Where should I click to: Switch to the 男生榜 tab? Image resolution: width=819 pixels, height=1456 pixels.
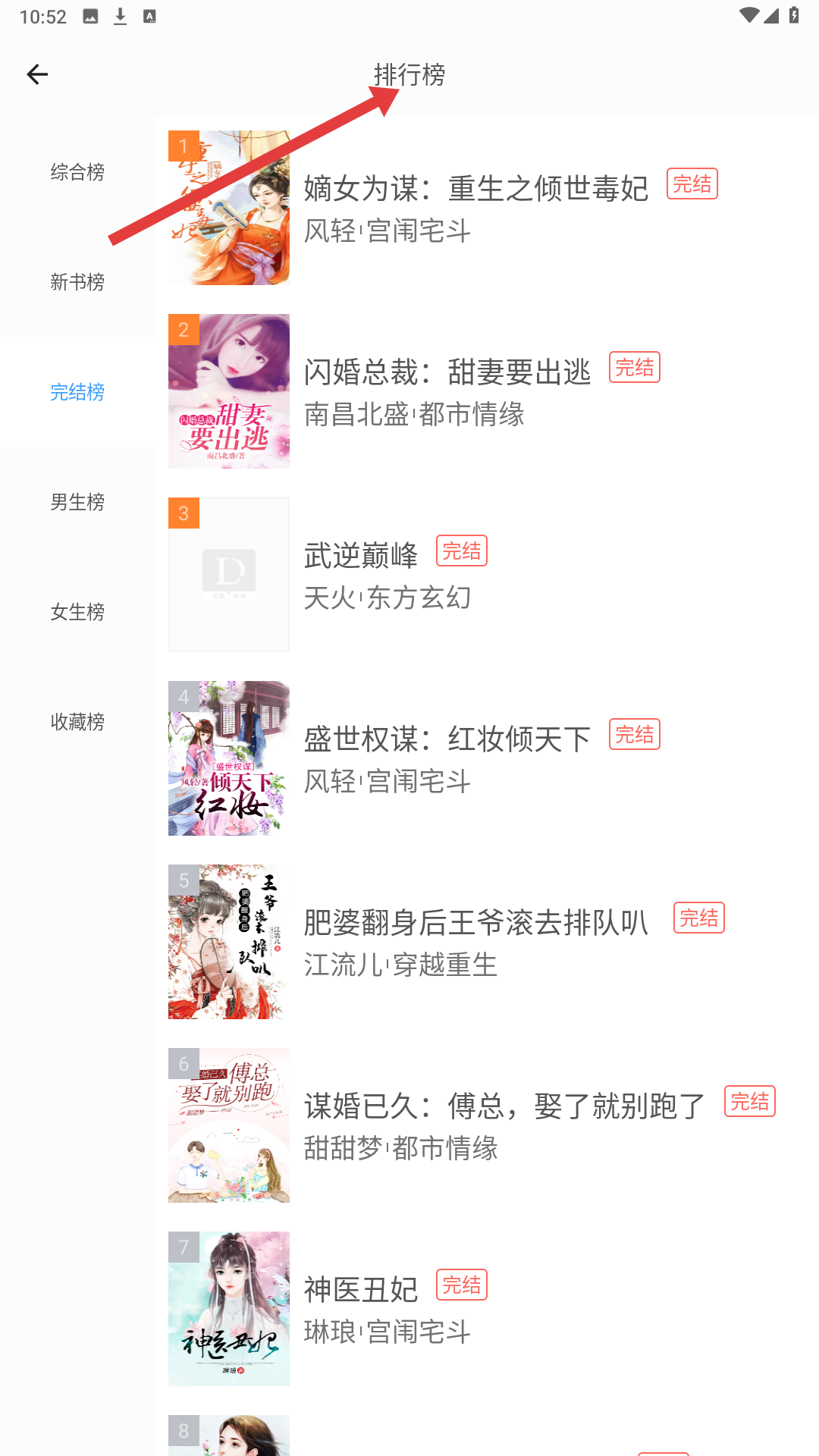coord(77,502)
